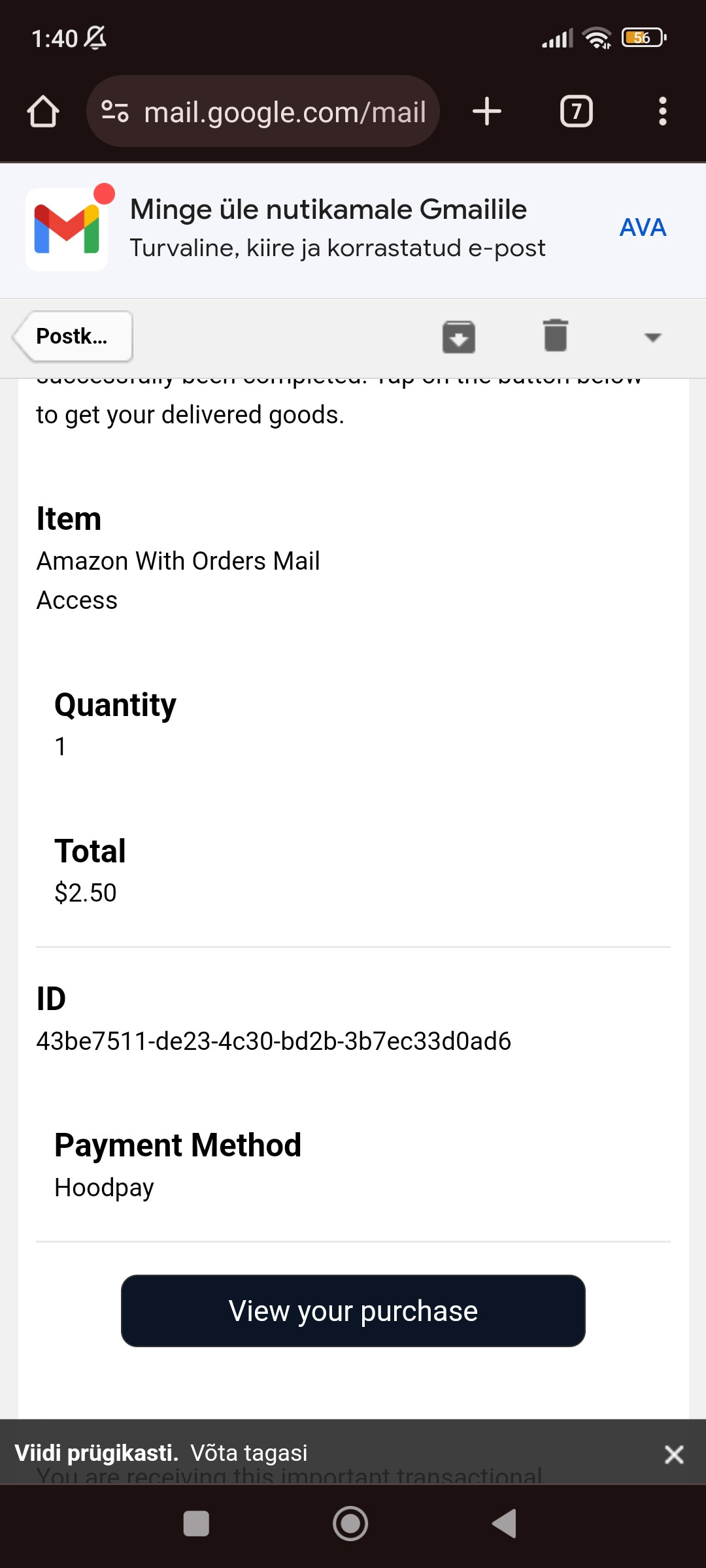The height and width of the screenshot is (1568, 706).
Task: Go back using the system back button
Action: [505, 1524]
